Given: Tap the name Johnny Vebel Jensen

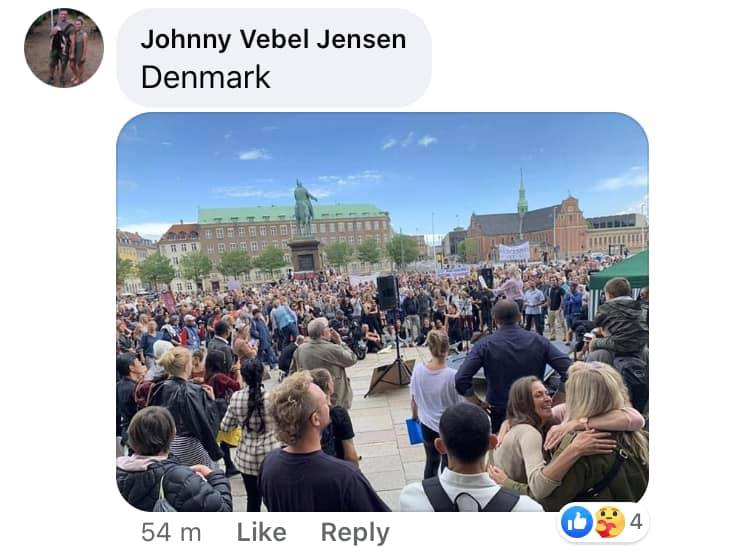Looking at the screenshot, I should click(273, 39).
